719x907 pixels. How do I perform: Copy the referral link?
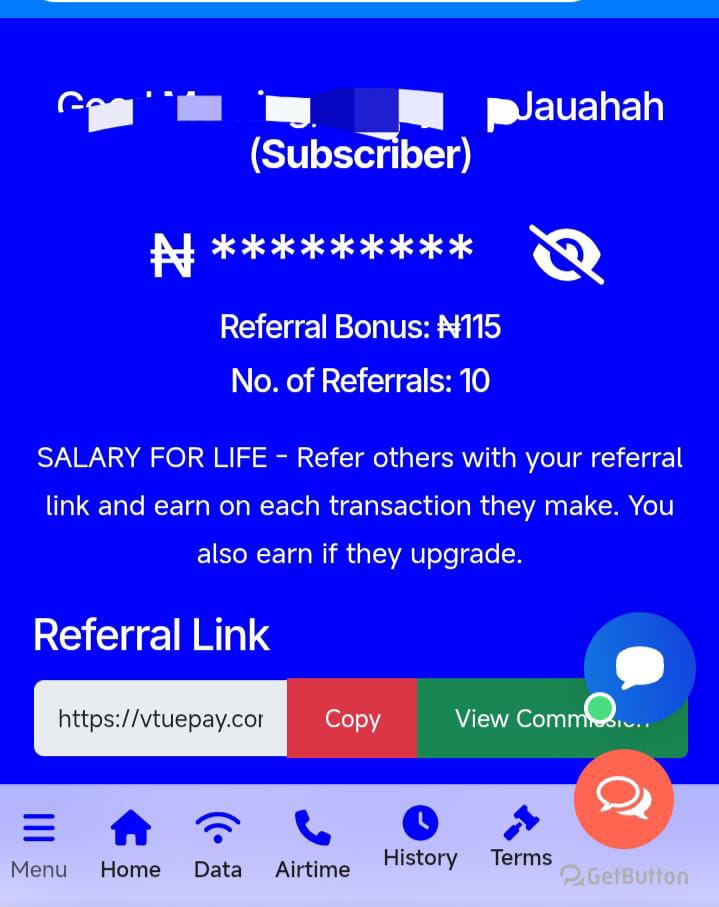point(352,718)
